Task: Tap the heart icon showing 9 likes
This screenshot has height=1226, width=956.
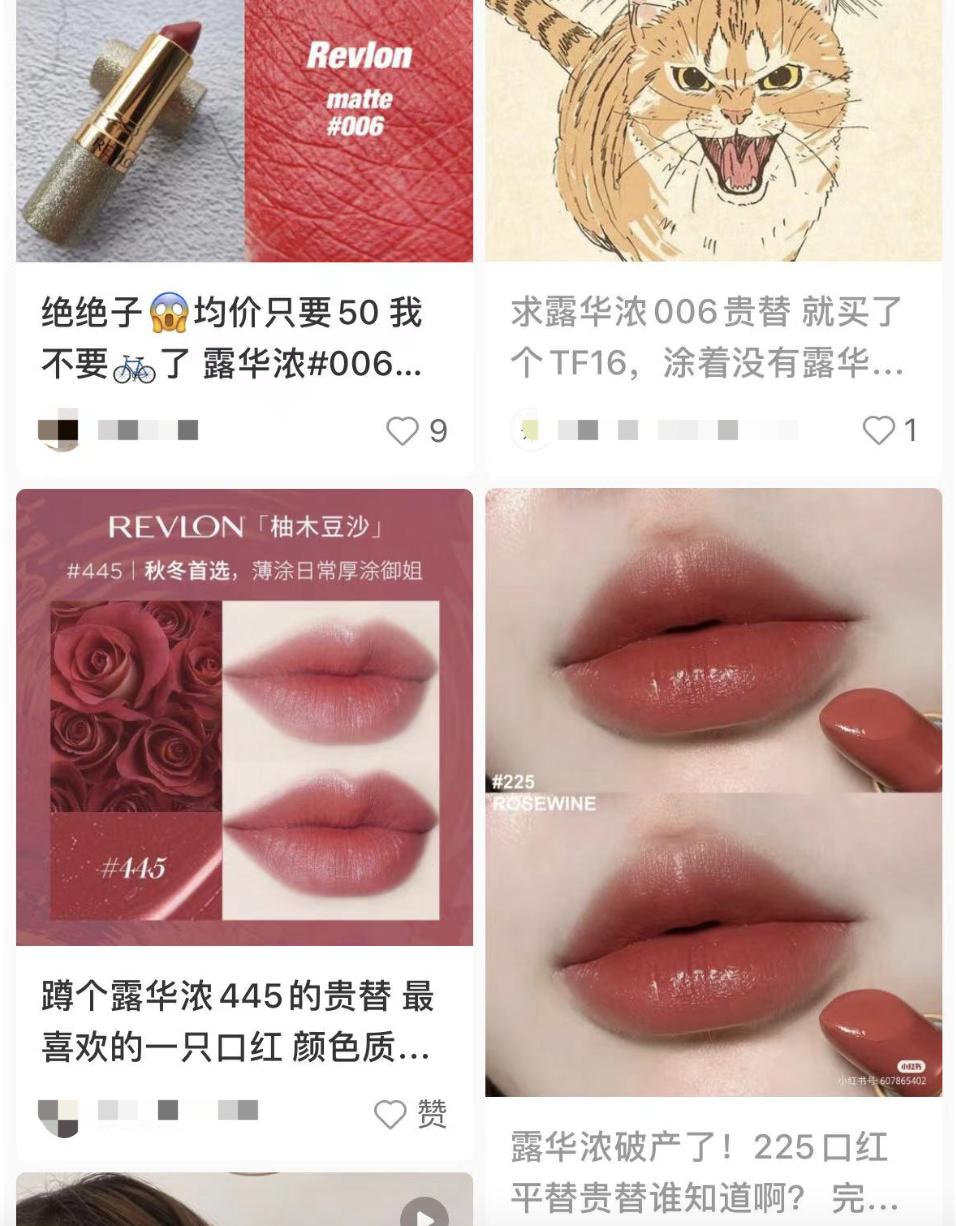Action: [403, 432]
